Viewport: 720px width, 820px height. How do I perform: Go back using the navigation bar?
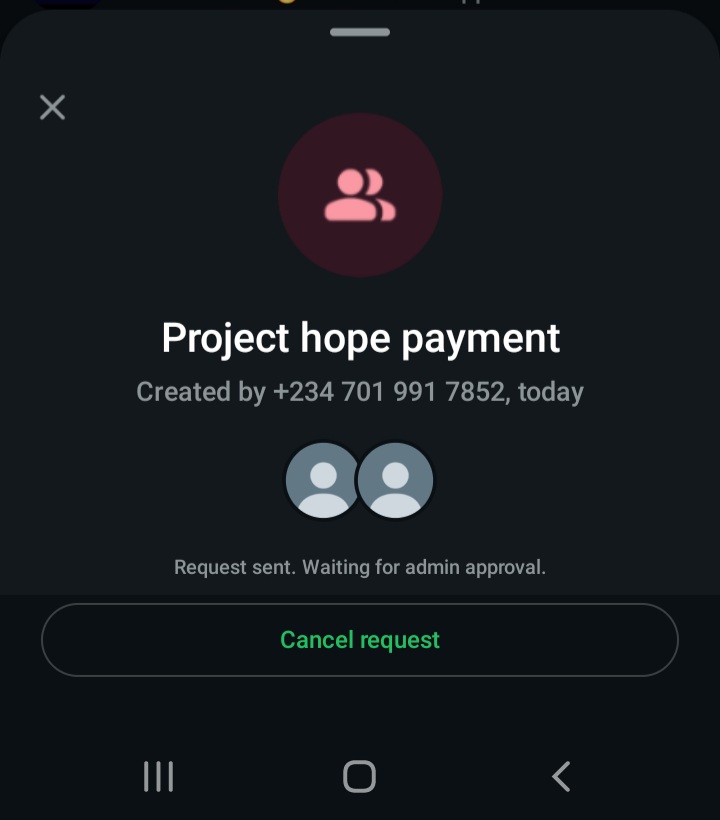pos(561,776)
